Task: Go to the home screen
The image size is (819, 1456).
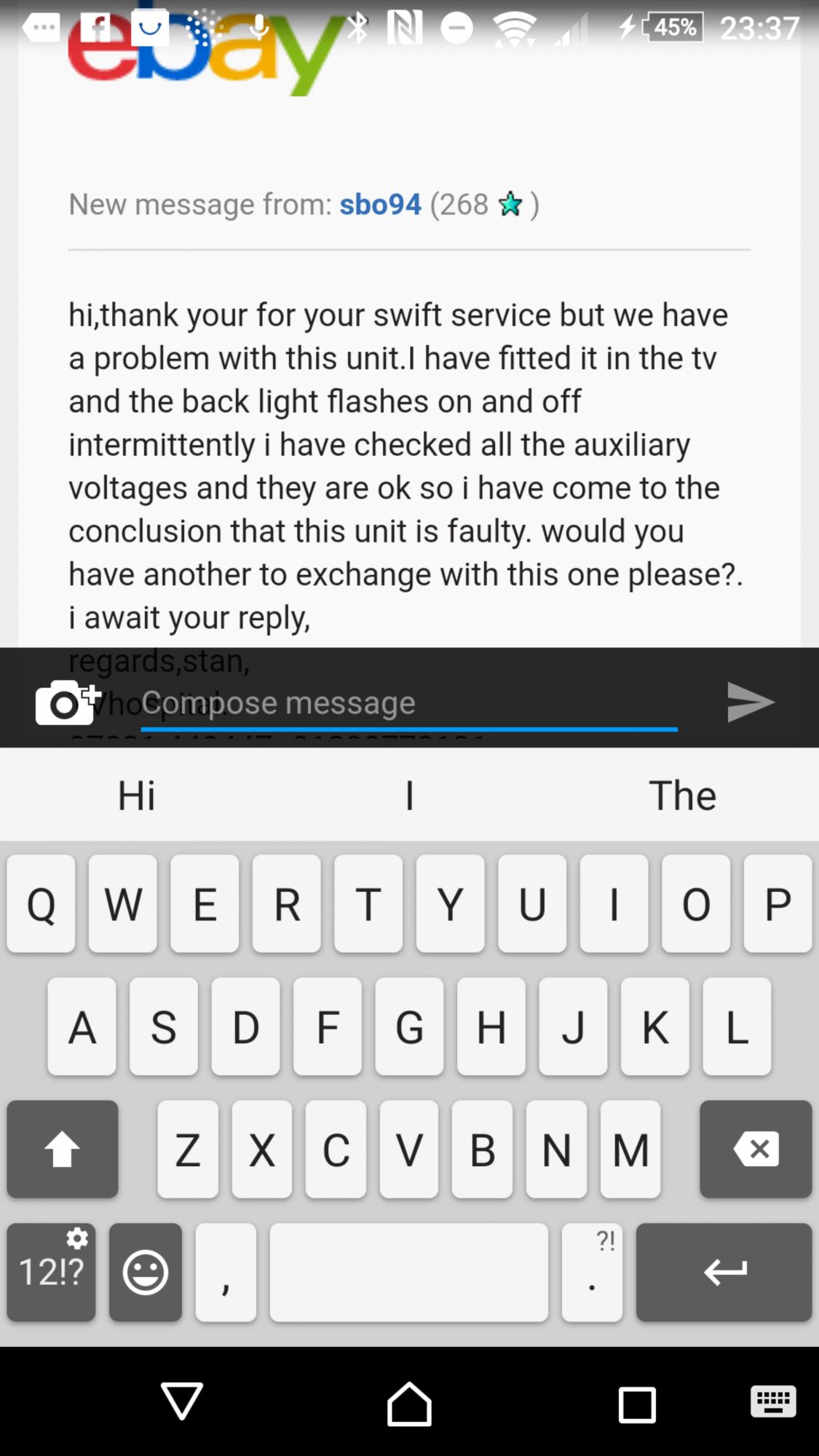Action: [409, 1403]
